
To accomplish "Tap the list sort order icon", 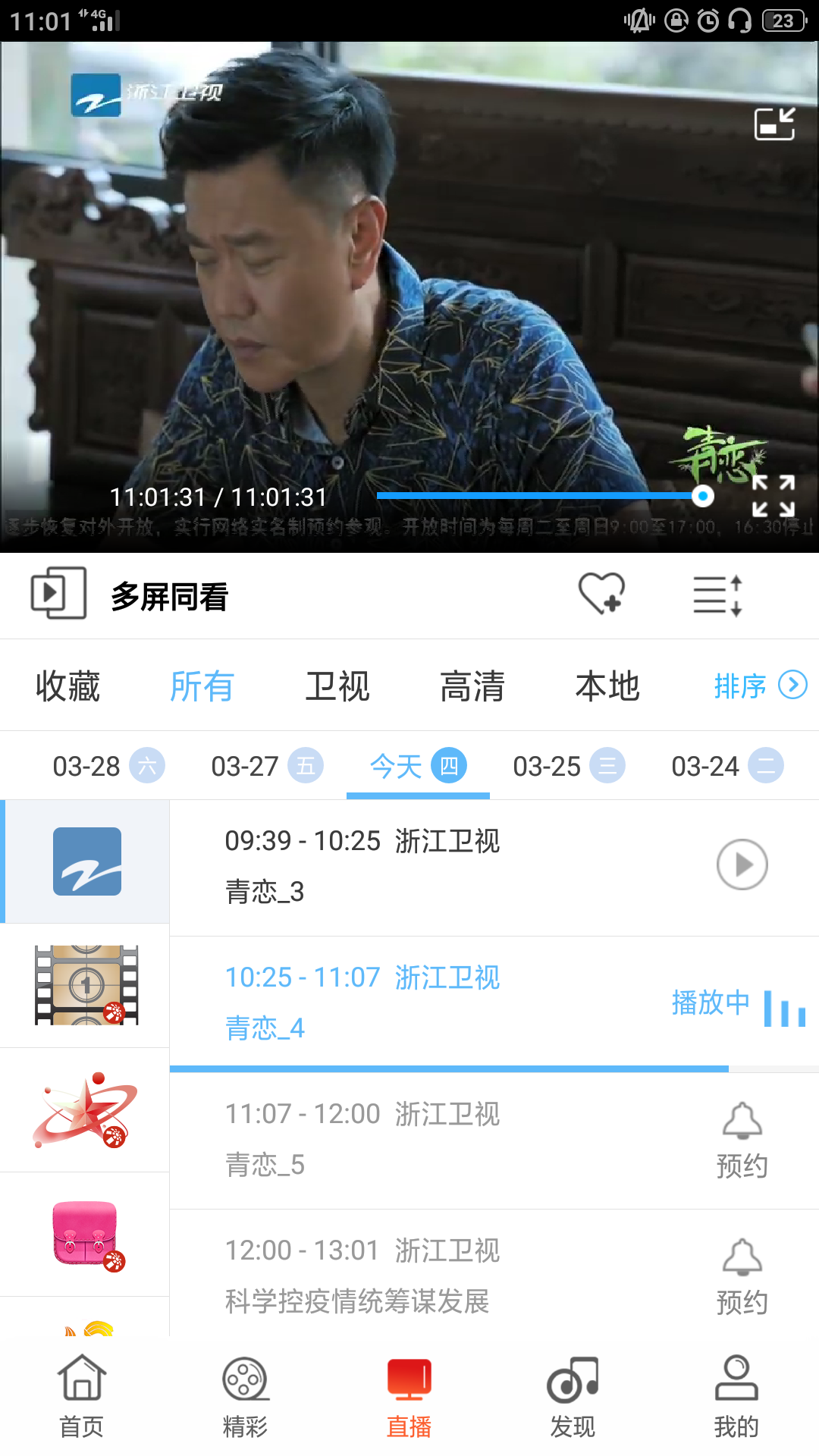I will tap(717, 595).
